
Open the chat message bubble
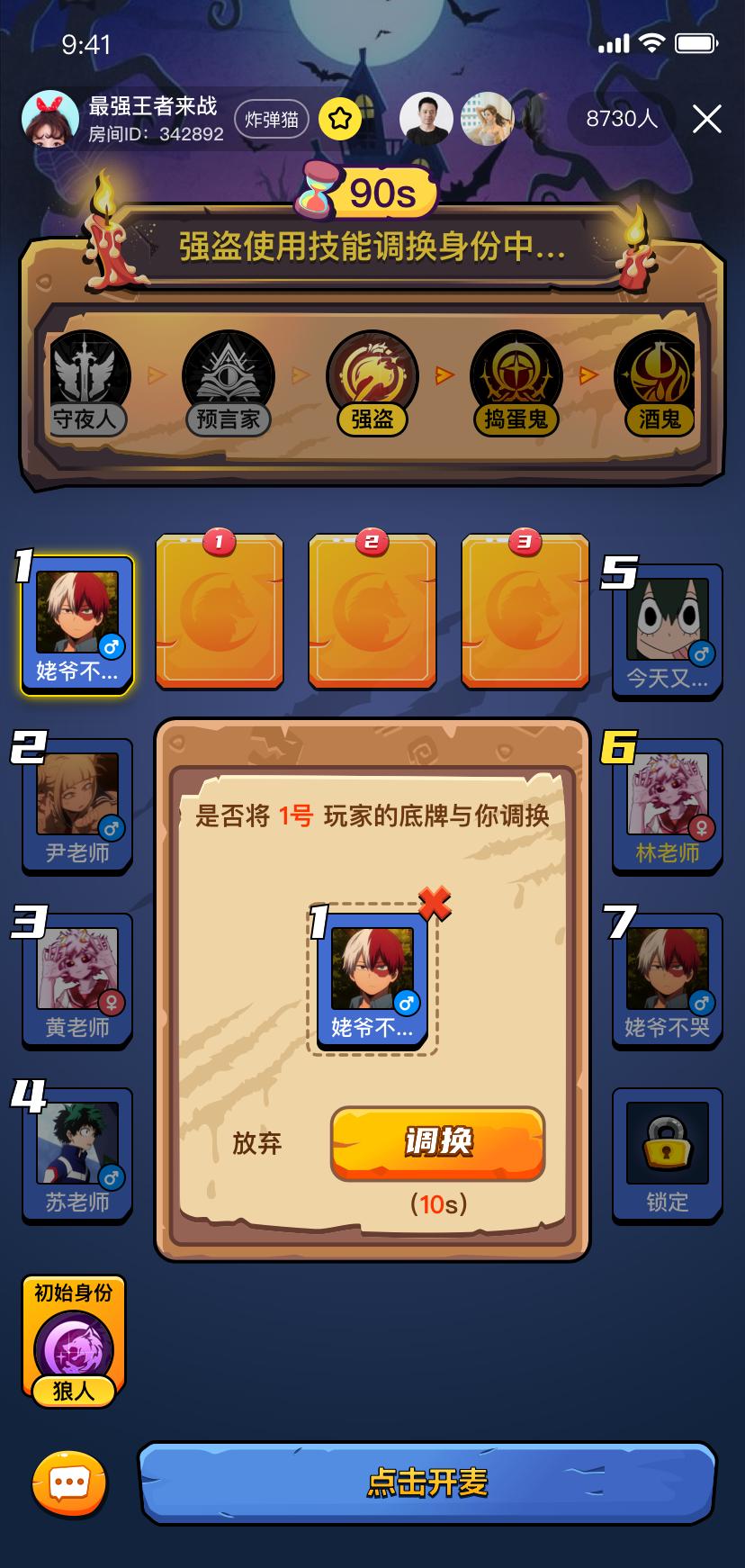pyautogui.click(x=69, y=1482)
